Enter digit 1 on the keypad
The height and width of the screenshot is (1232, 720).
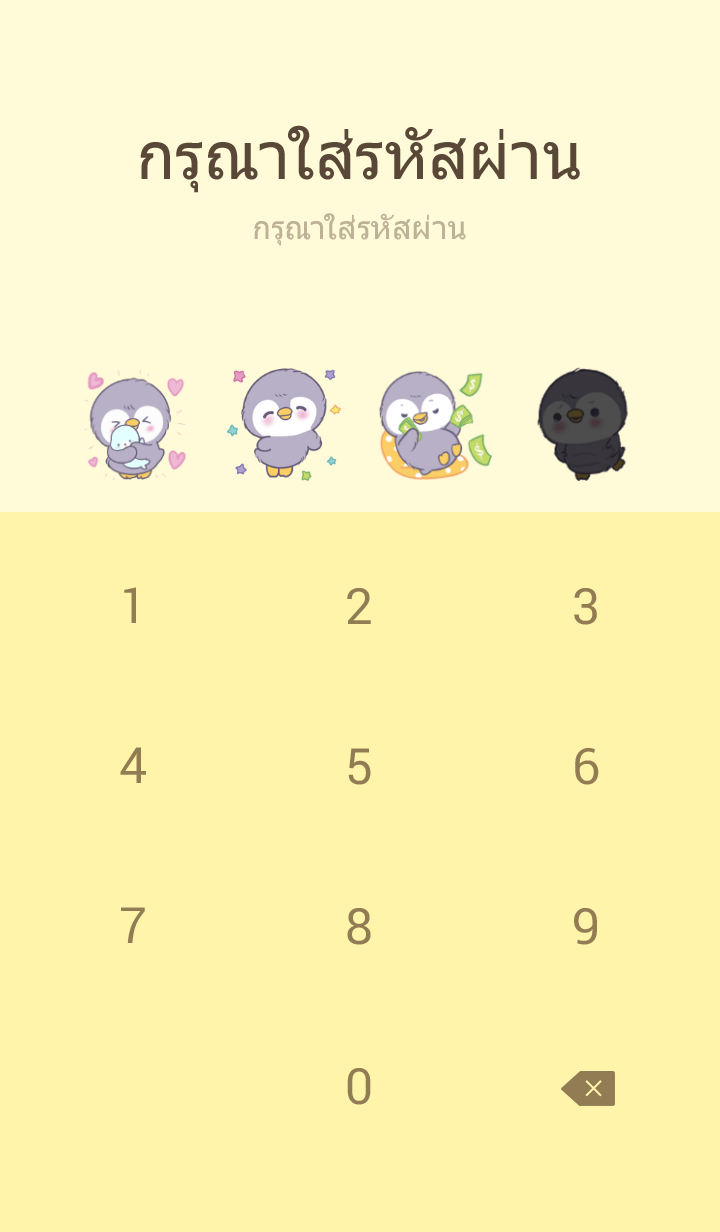pos(132,607)
